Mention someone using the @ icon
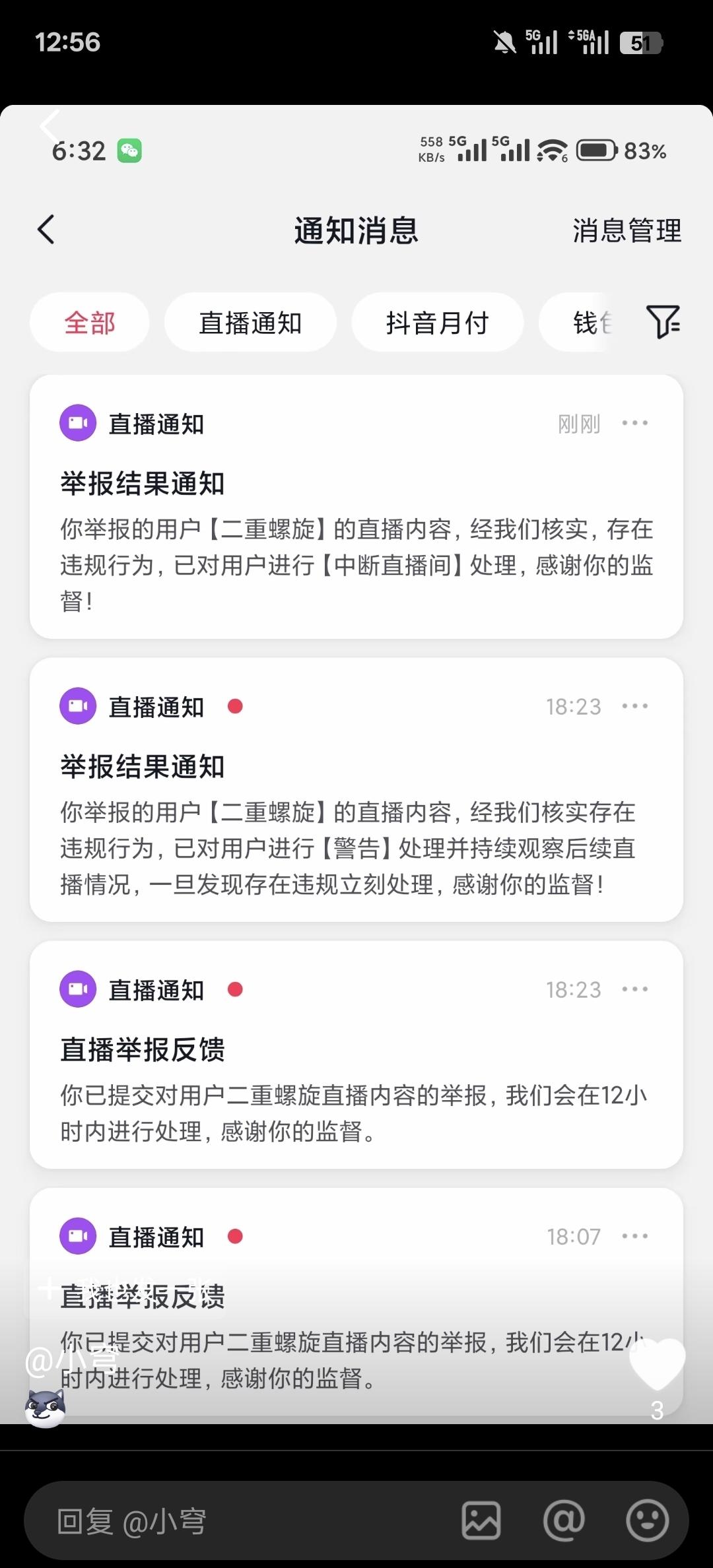This screenshot has width=713, height=1568. click(564, 1520)
